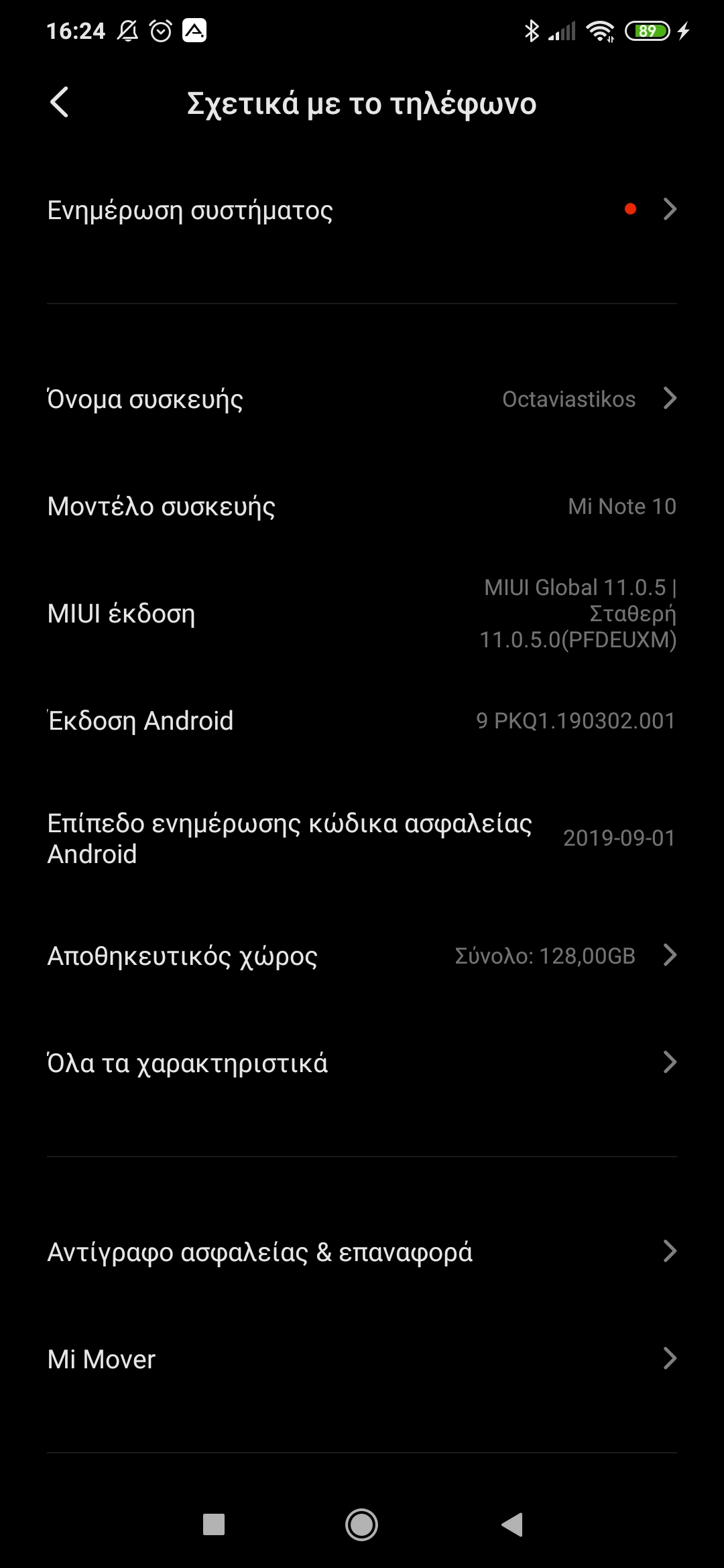Open Όνομα συσκευής to rename the device

click(x=362, y=399)
